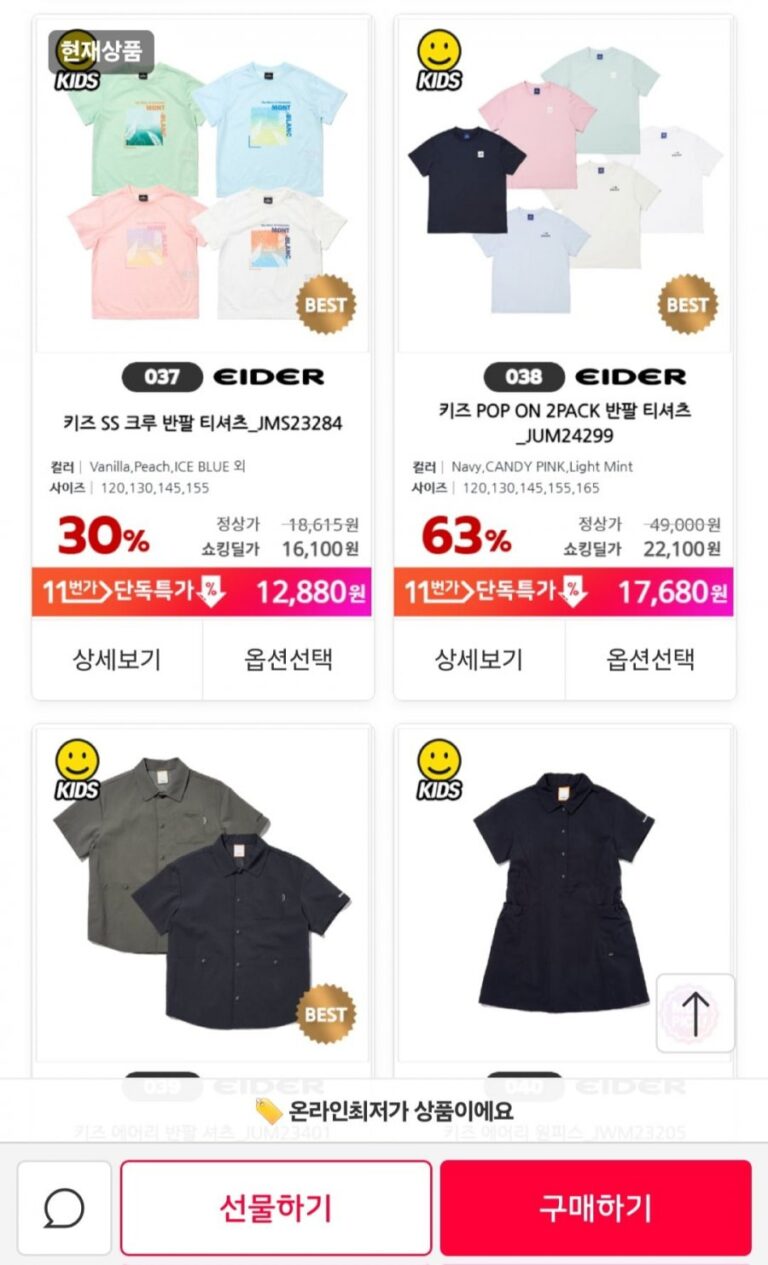Open 상세보기 for product 038 POP ON 2PACK
This screenshot has height=1265, width=768.
point(479,659)
